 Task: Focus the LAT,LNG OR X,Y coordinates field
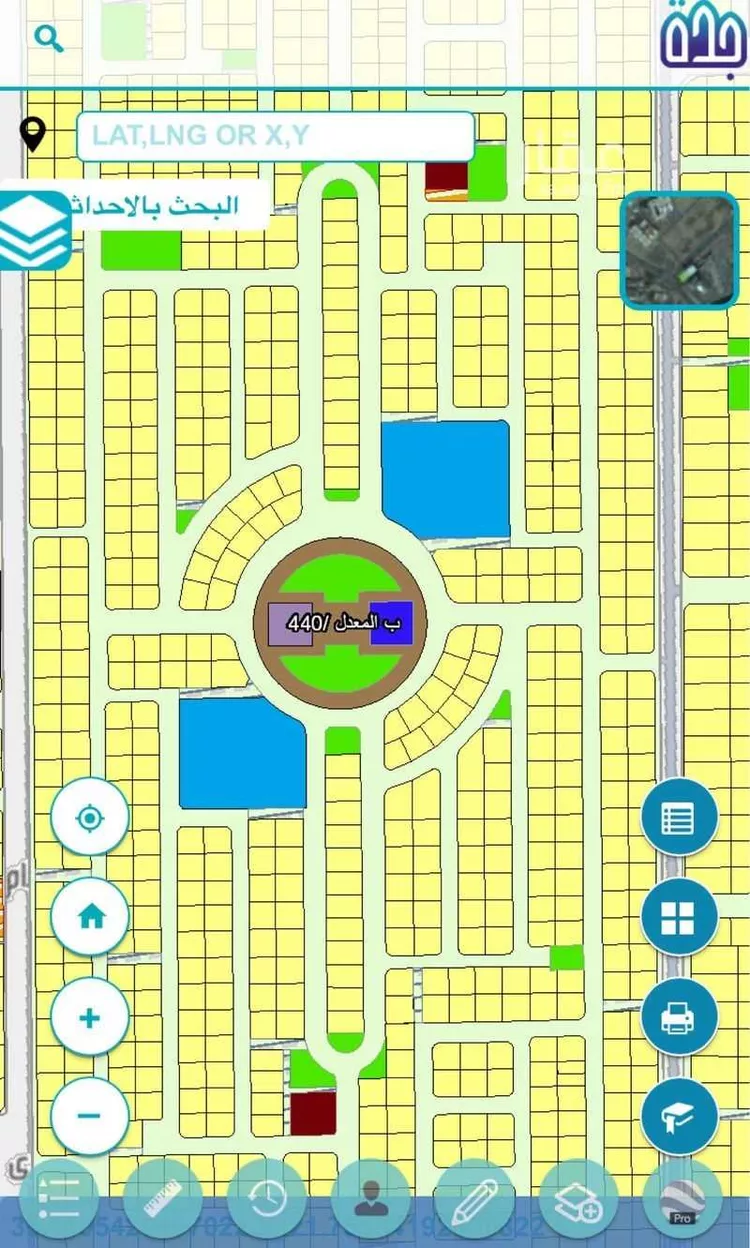(x=275, y=136)
